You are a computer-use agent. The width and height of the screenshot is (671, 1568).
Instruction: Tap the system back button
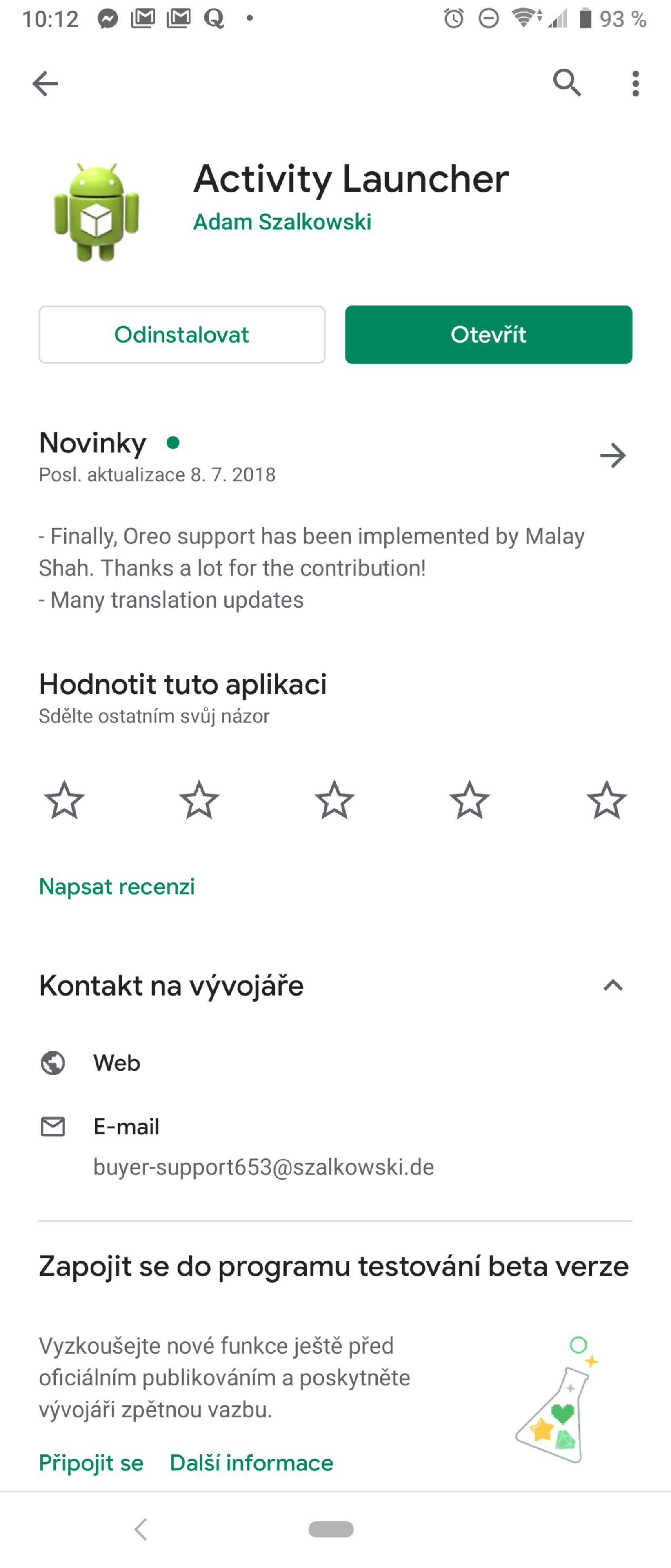[x=141, y=1529]
